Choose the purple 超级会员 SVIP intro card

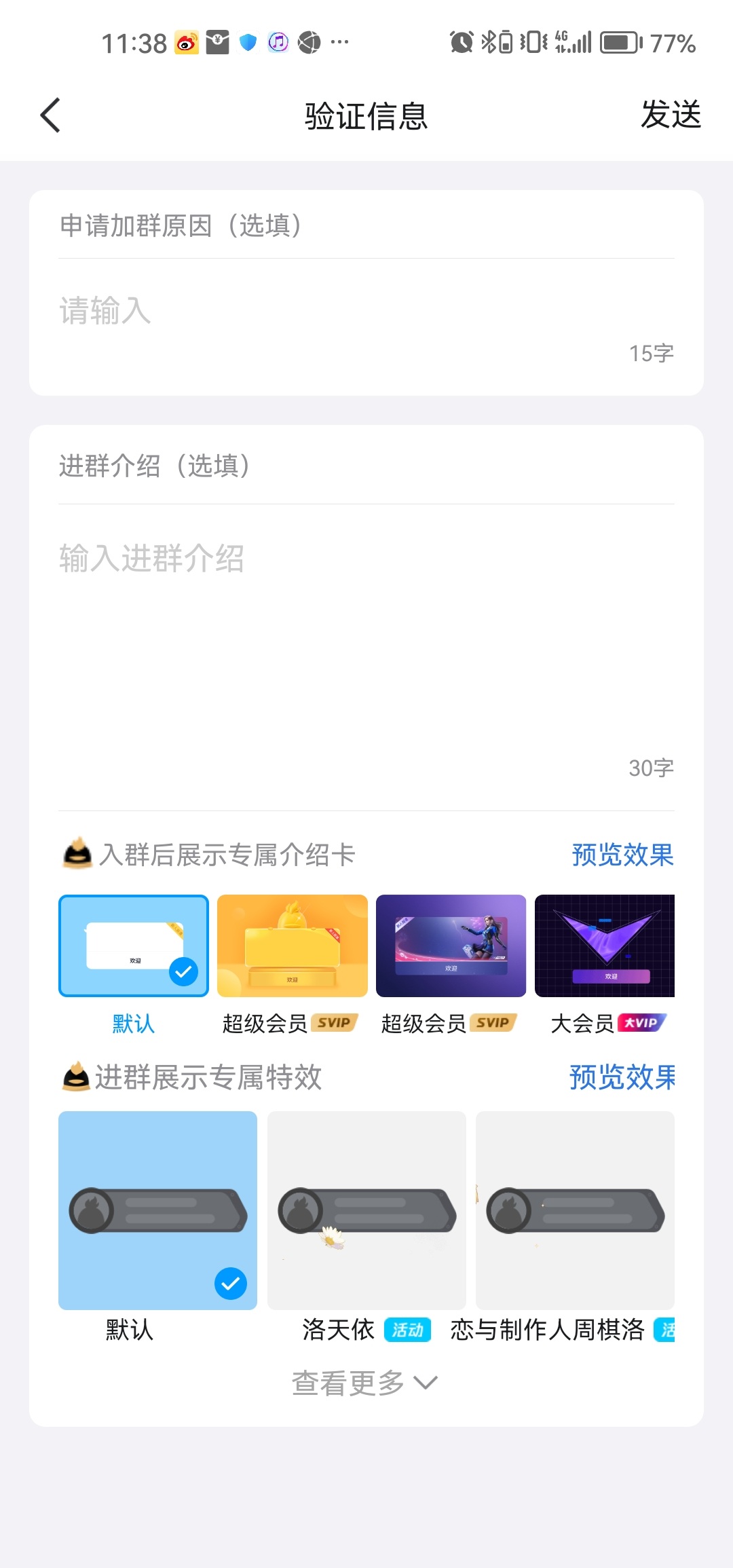click(451, 946)
